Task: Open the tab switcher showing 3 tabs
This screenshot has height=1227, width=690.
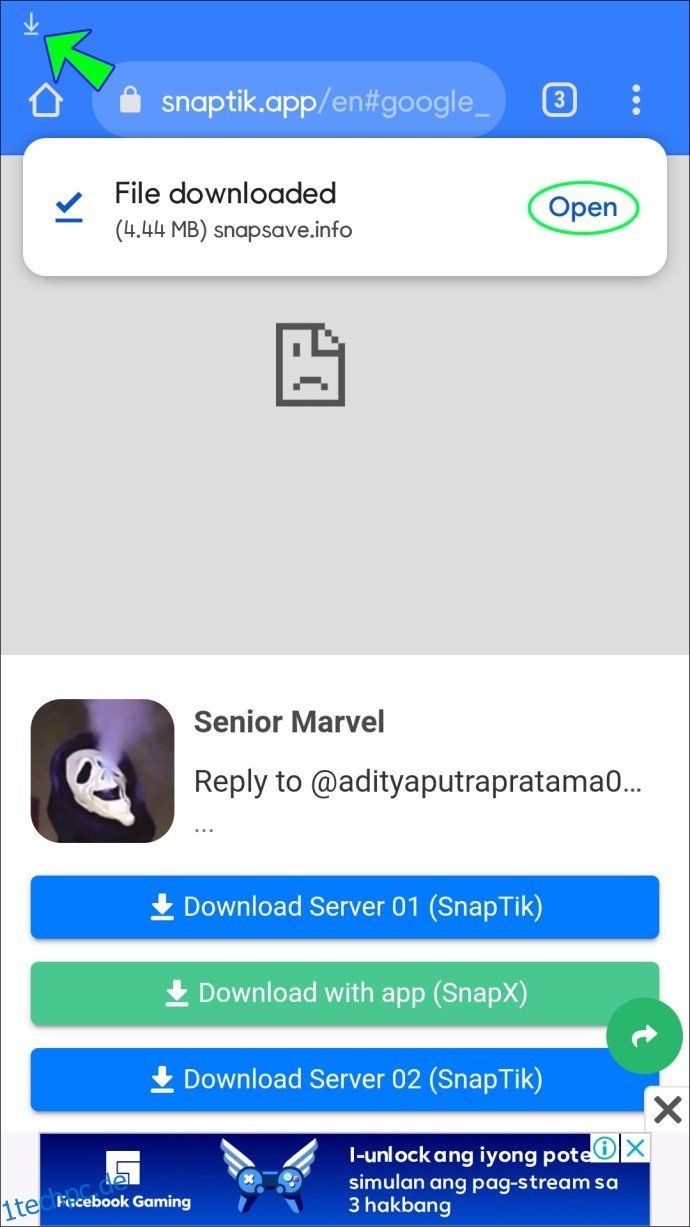Action: point(559,100)
